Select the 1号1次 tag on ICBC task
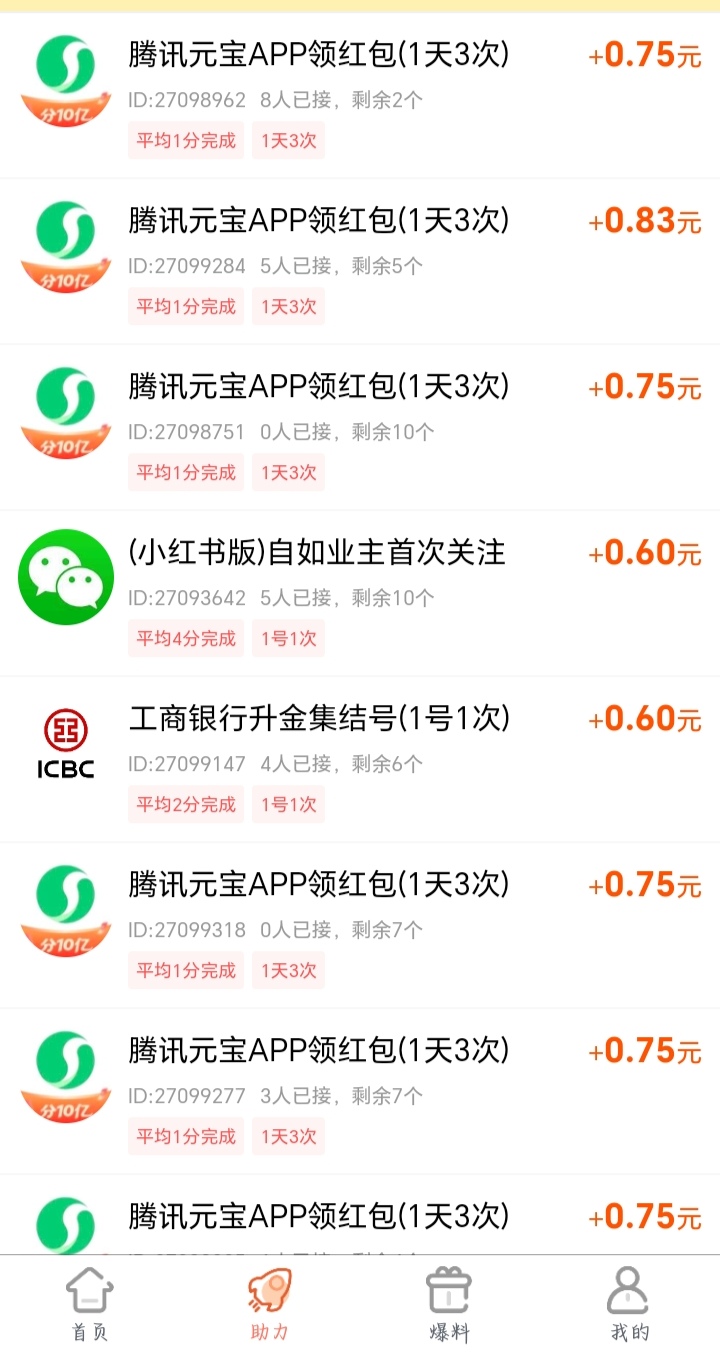Viewport: 720px width, 1353px height. [x=288, y=803]
